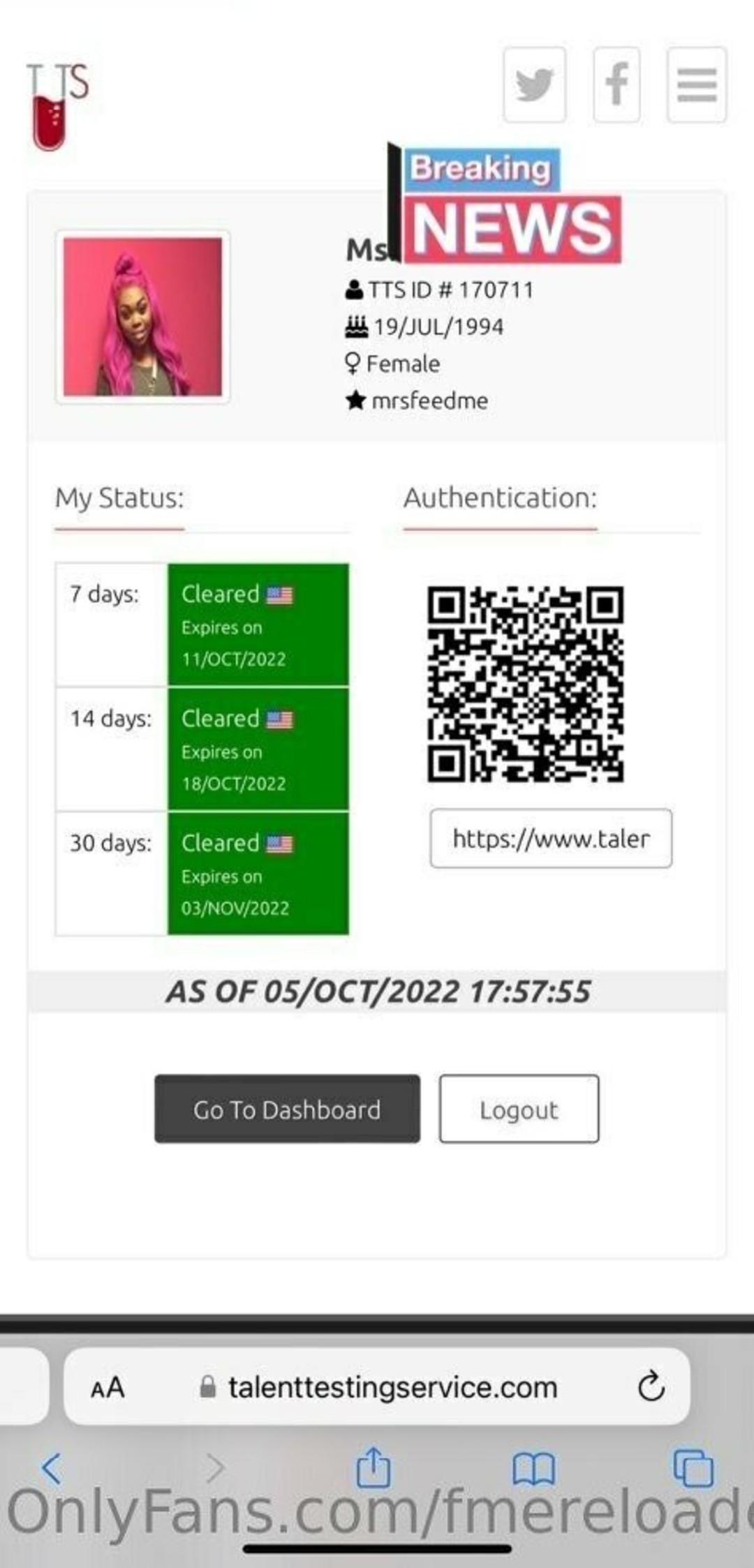The height and width of the screenshot is (1568, 754).
Task: Log out of the account
Action: click(x=519, y=1109)
